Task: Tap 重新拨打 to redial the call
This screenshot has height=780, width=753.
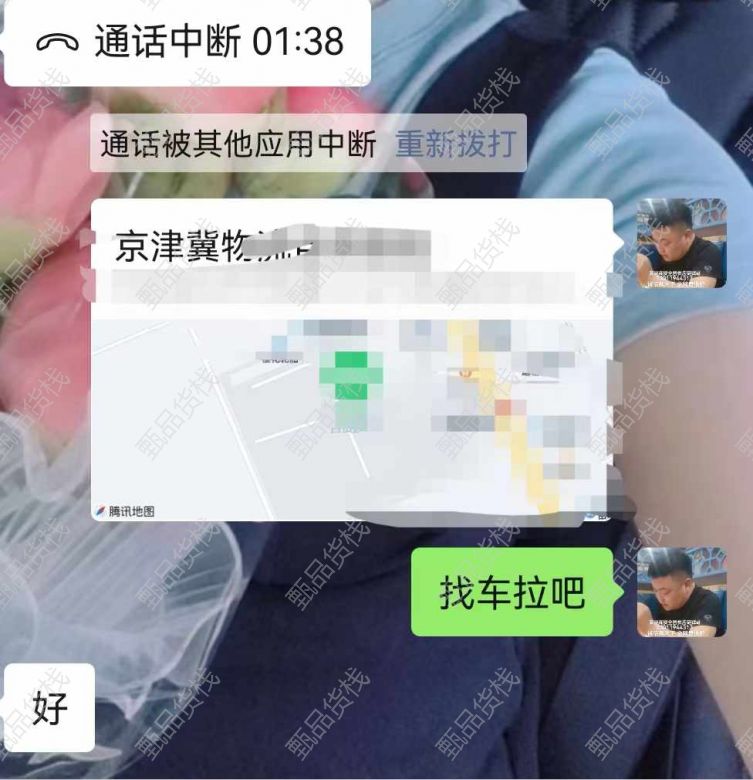Action: click(455, 145)
